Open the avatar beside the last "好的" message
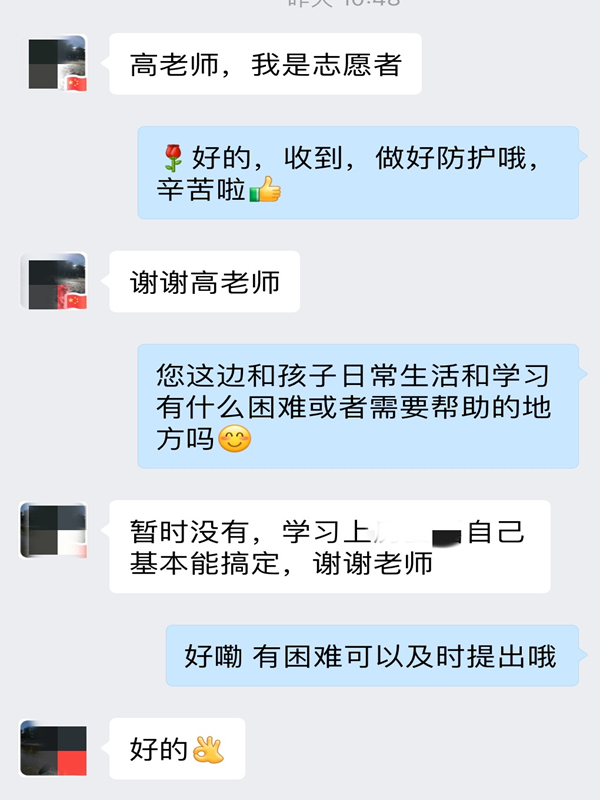The image size is (600, 800). tap(58, 748)
